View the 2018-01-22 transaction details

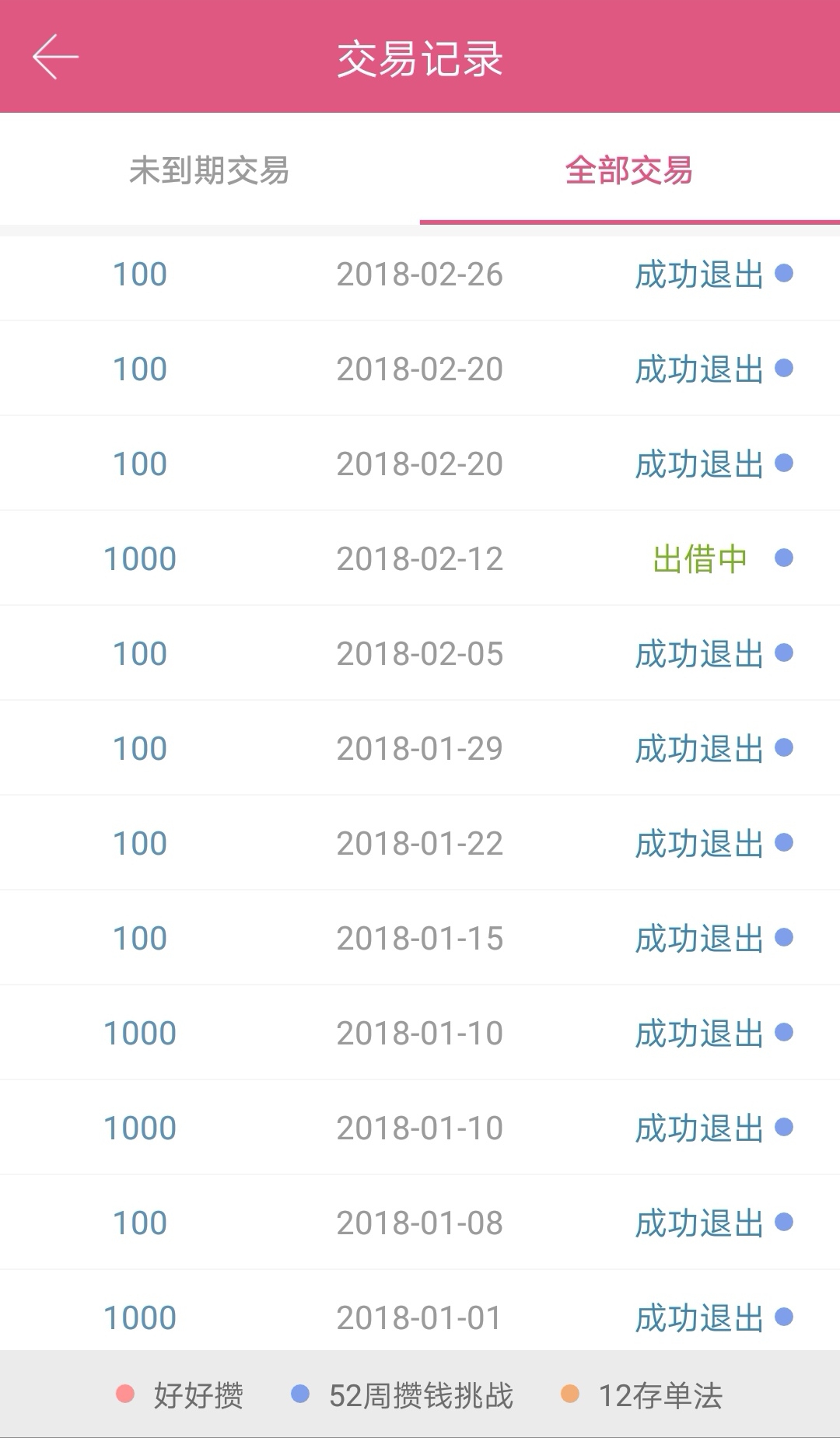[420, 843]
